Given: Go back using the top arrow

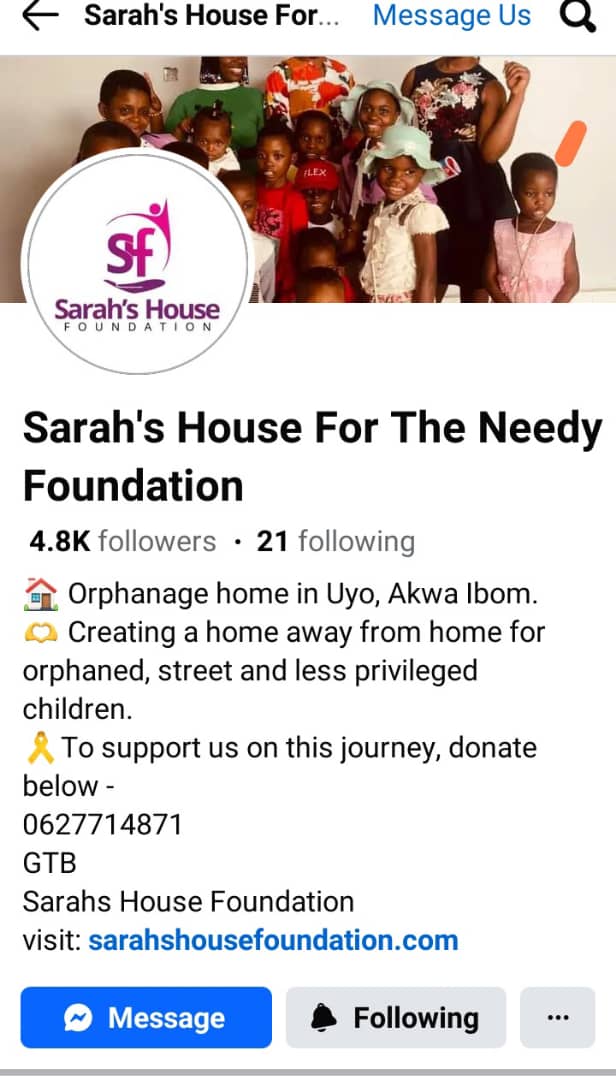Looking at the screenshot, I should (39, 16).
